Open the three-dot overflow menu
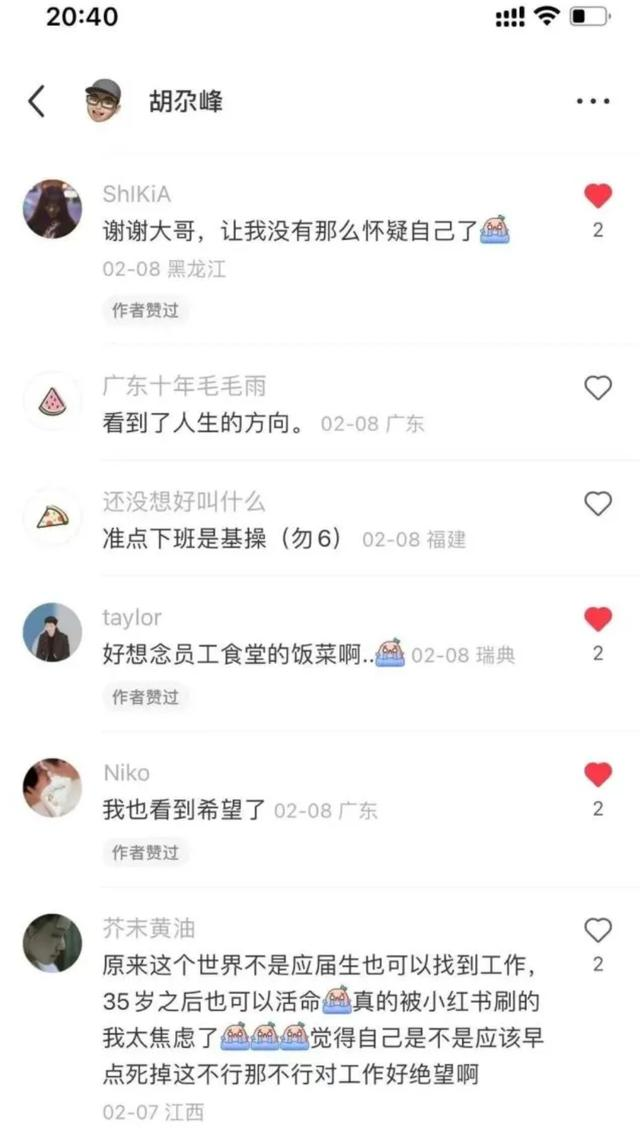This screenshot has height=1132, width=640. pos(593,101)
